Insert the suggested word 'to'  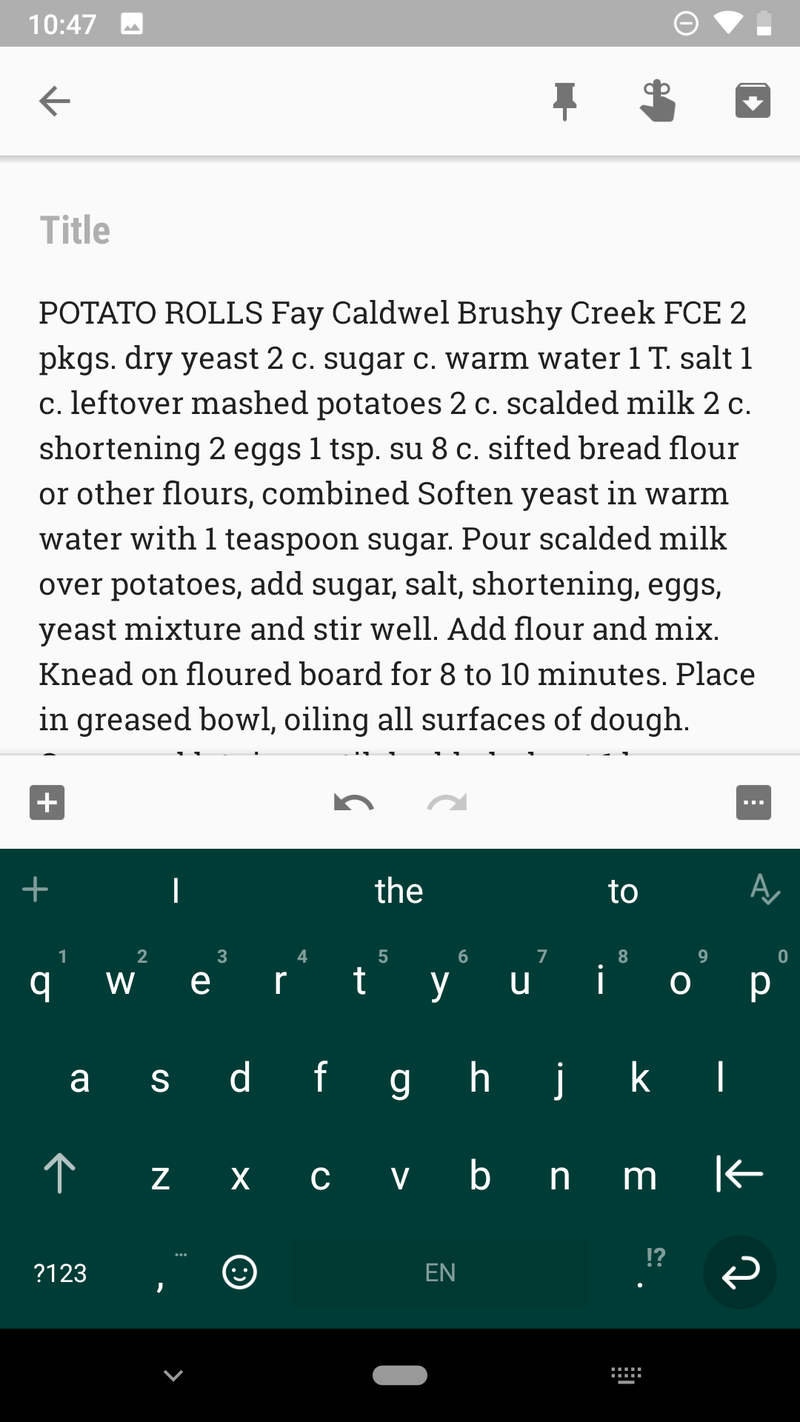coord(623,889)
